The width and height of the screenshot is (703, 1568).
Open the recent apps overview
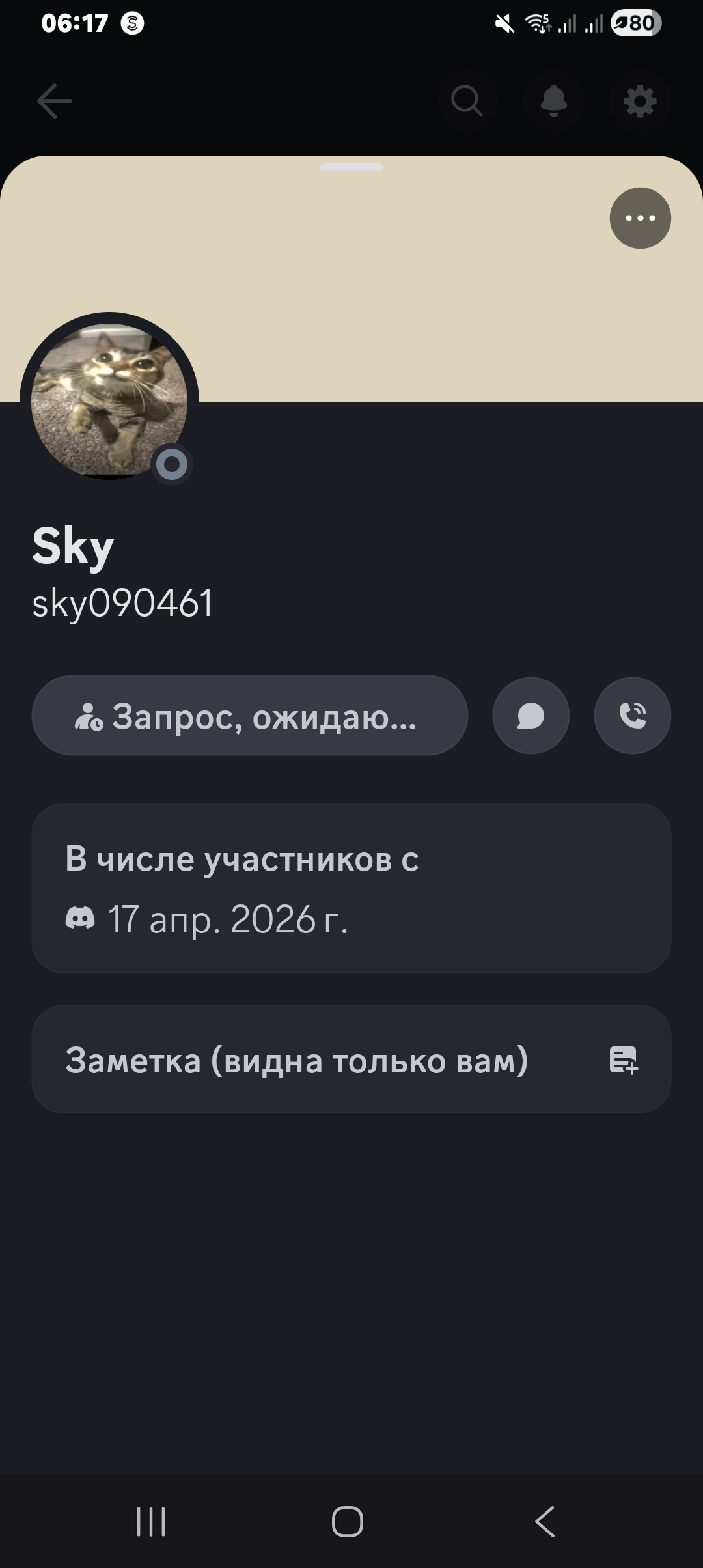click(x=151, y=1522)
